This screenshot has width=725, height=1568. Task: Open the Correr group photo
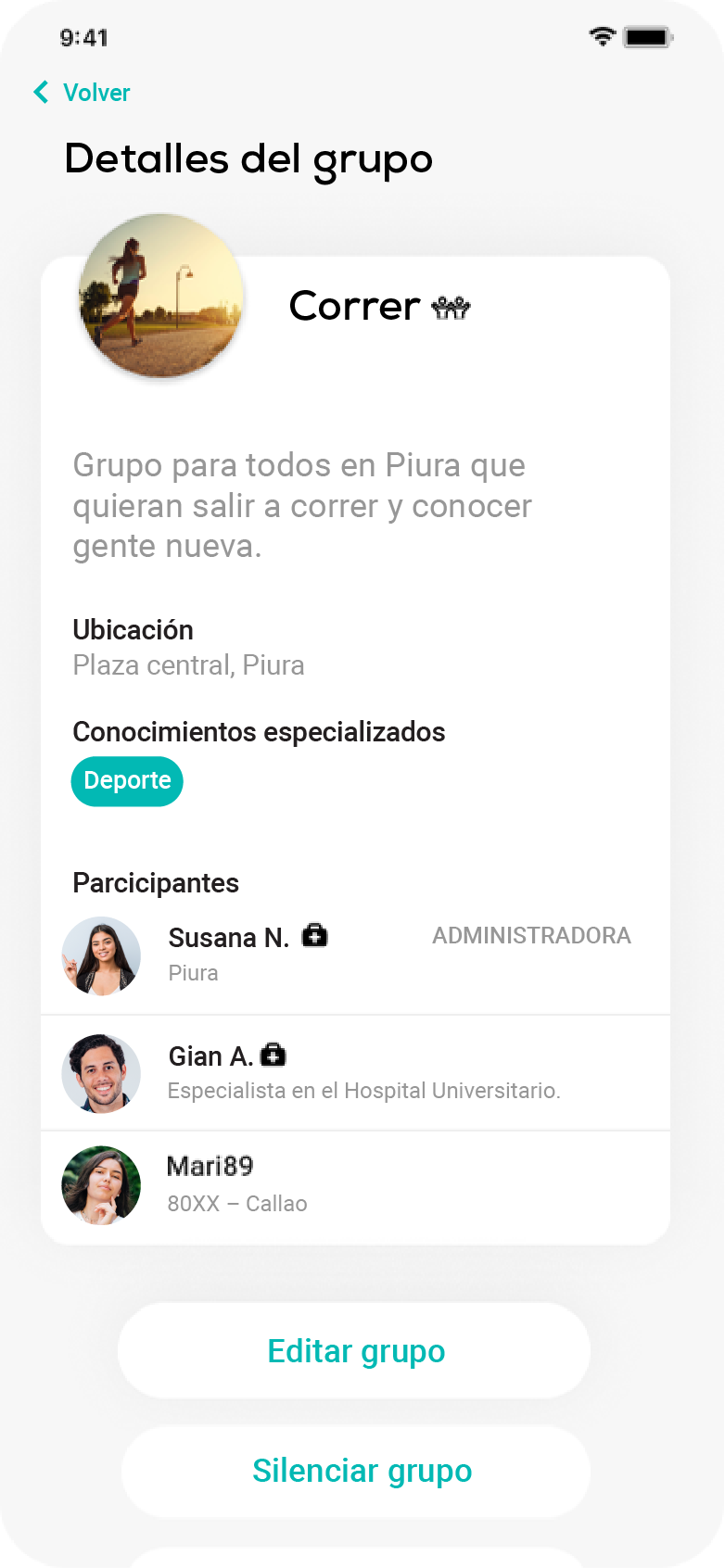click(161, 296)
